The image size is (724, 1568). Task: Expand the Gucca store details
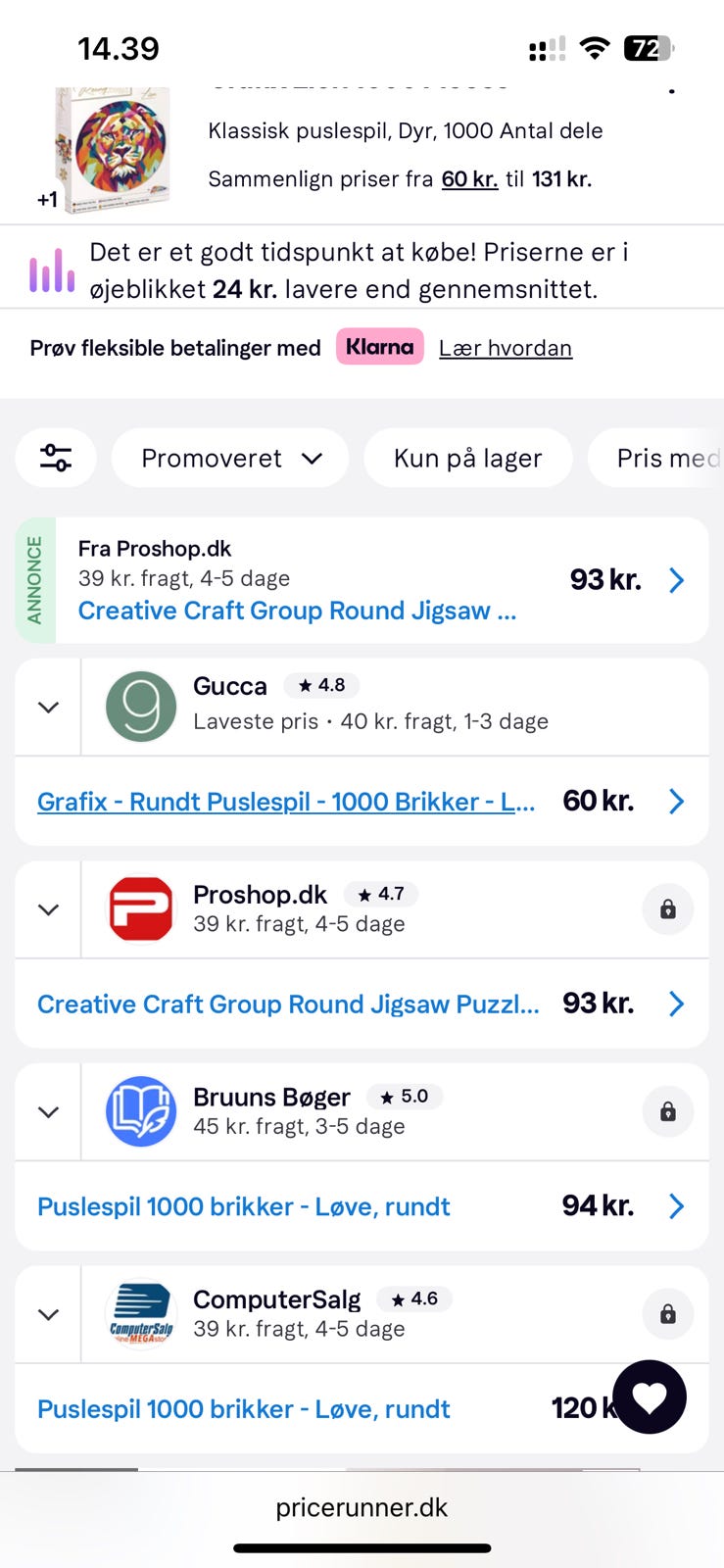tap(48, 707)
